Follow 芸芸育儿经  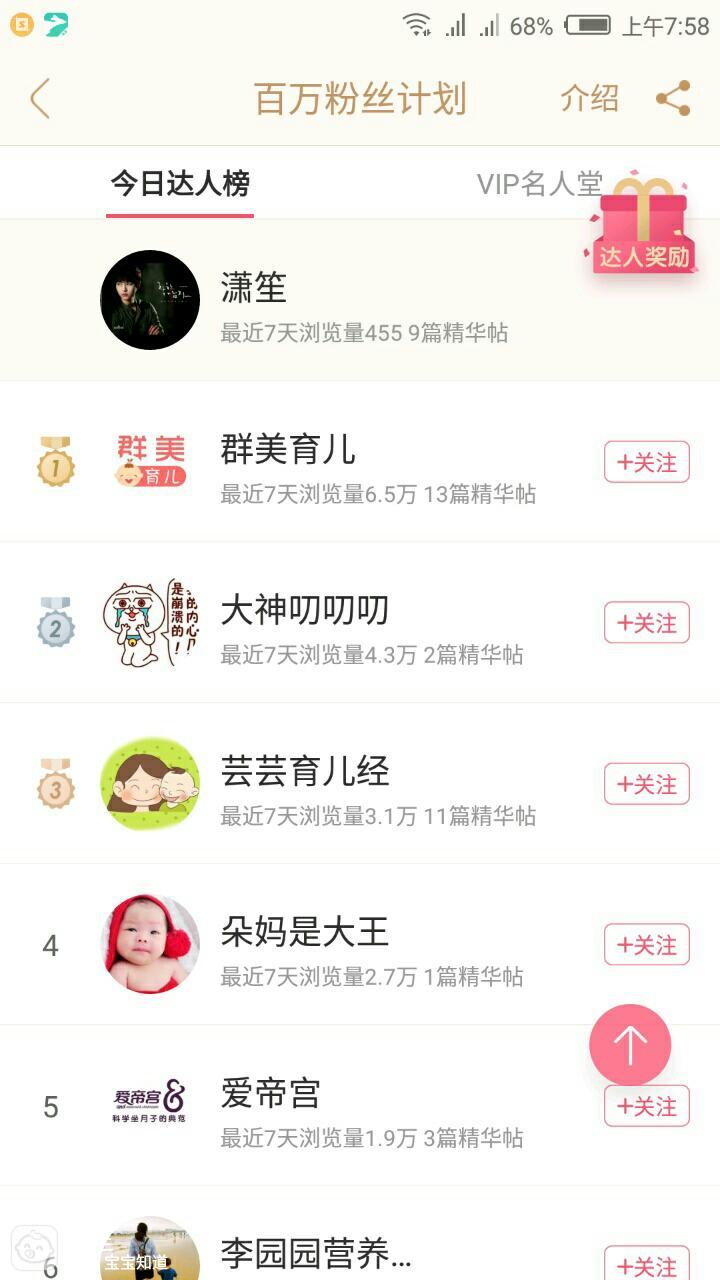coord(647,784)
